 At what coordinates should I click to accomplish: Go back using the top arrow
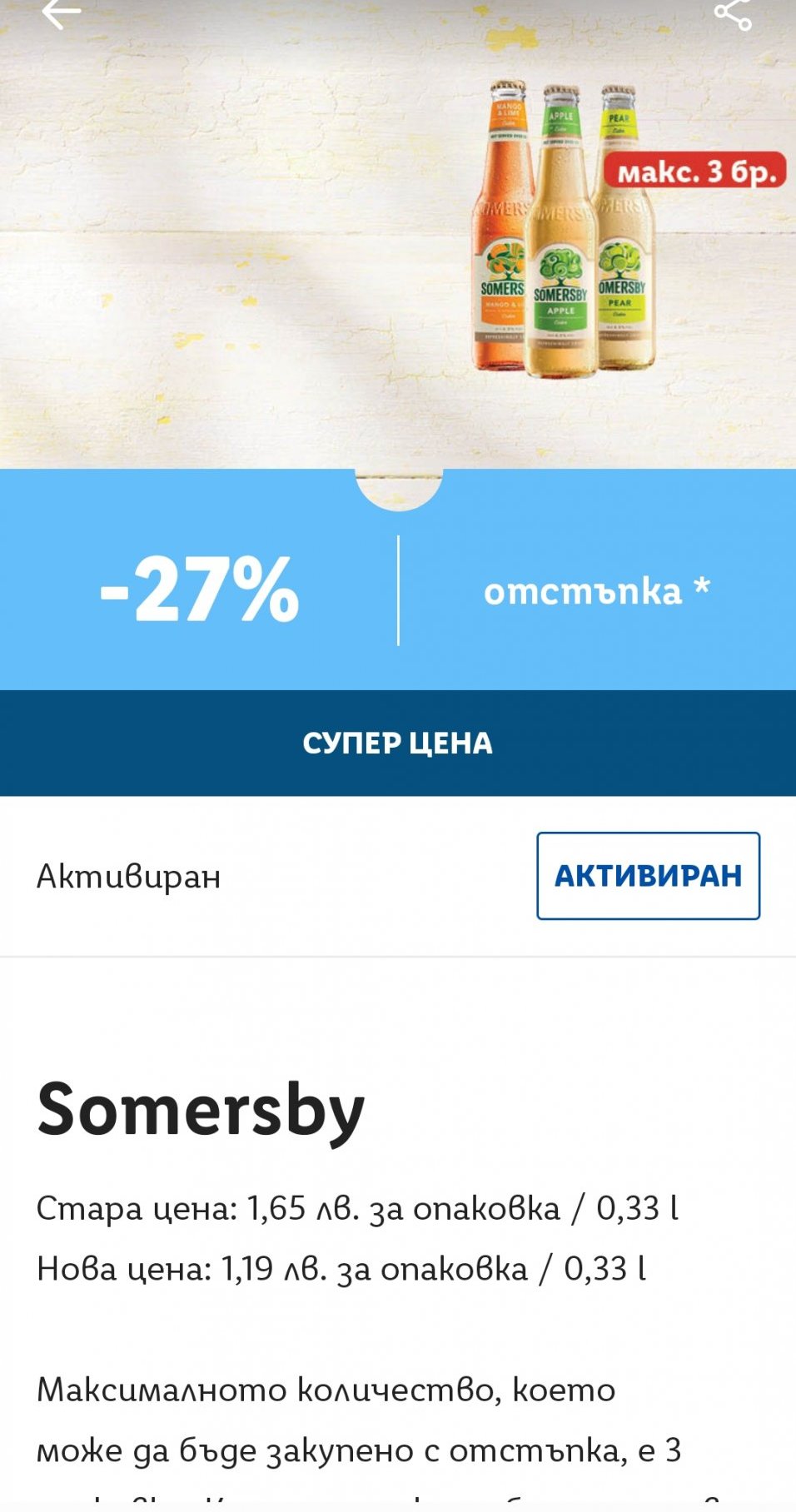point(61,12)
